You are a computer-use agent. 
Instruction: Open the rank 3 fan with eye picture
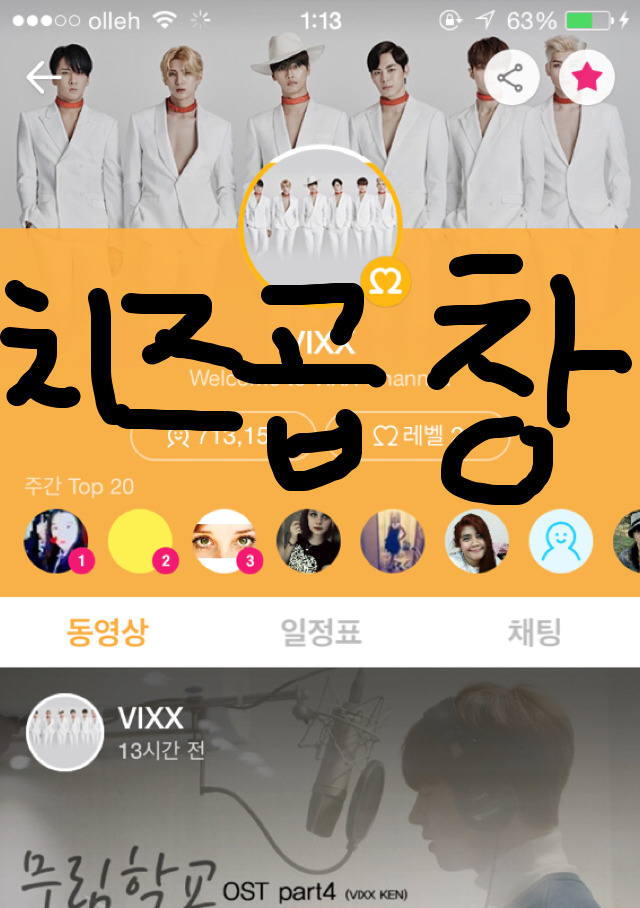pyautogui.click(x=224, y=541)
